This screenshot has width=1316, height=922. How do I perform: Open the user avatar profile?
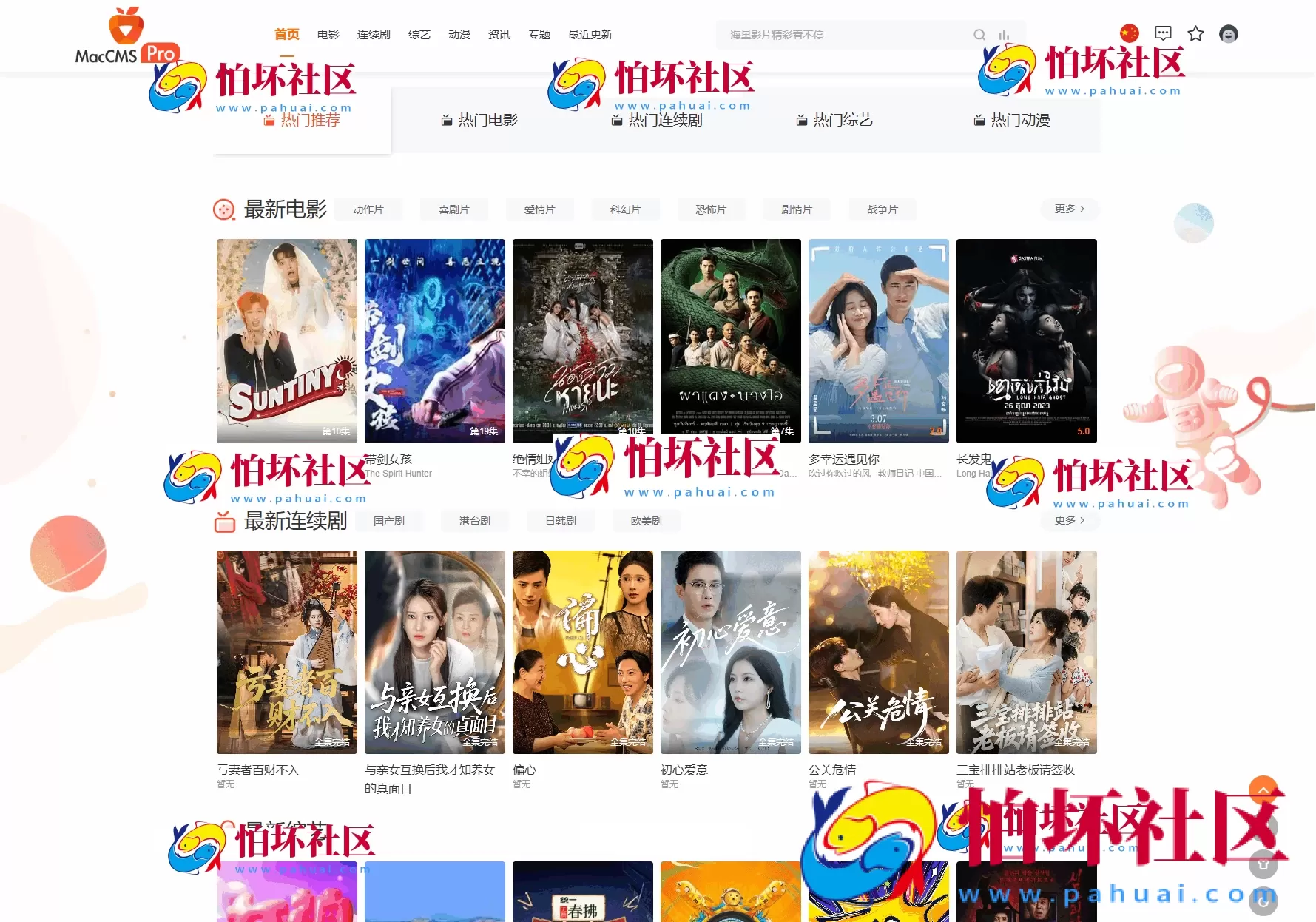(1228, 33)
